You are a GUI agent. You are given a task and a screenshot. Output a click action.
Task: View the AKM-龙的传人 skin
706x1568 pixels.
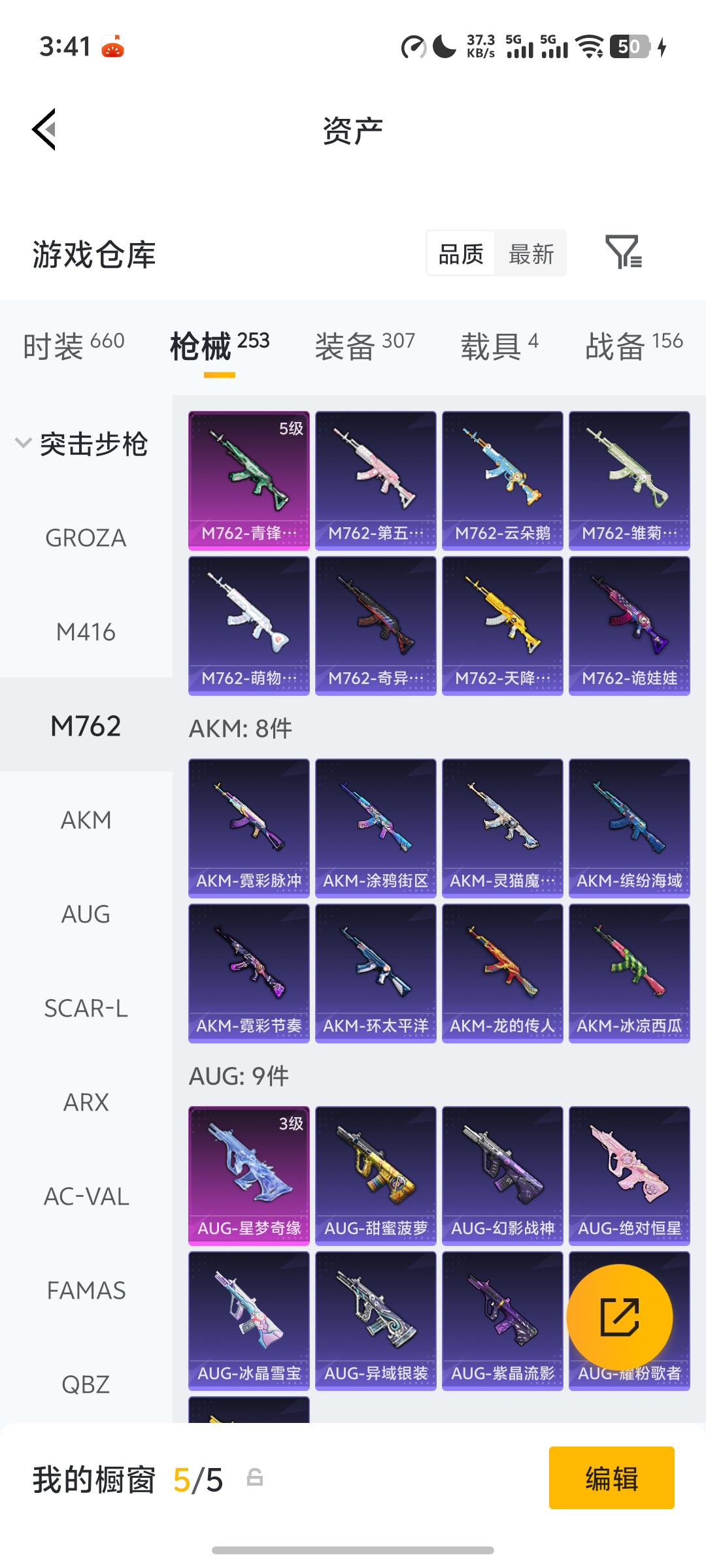coord(502,973)
